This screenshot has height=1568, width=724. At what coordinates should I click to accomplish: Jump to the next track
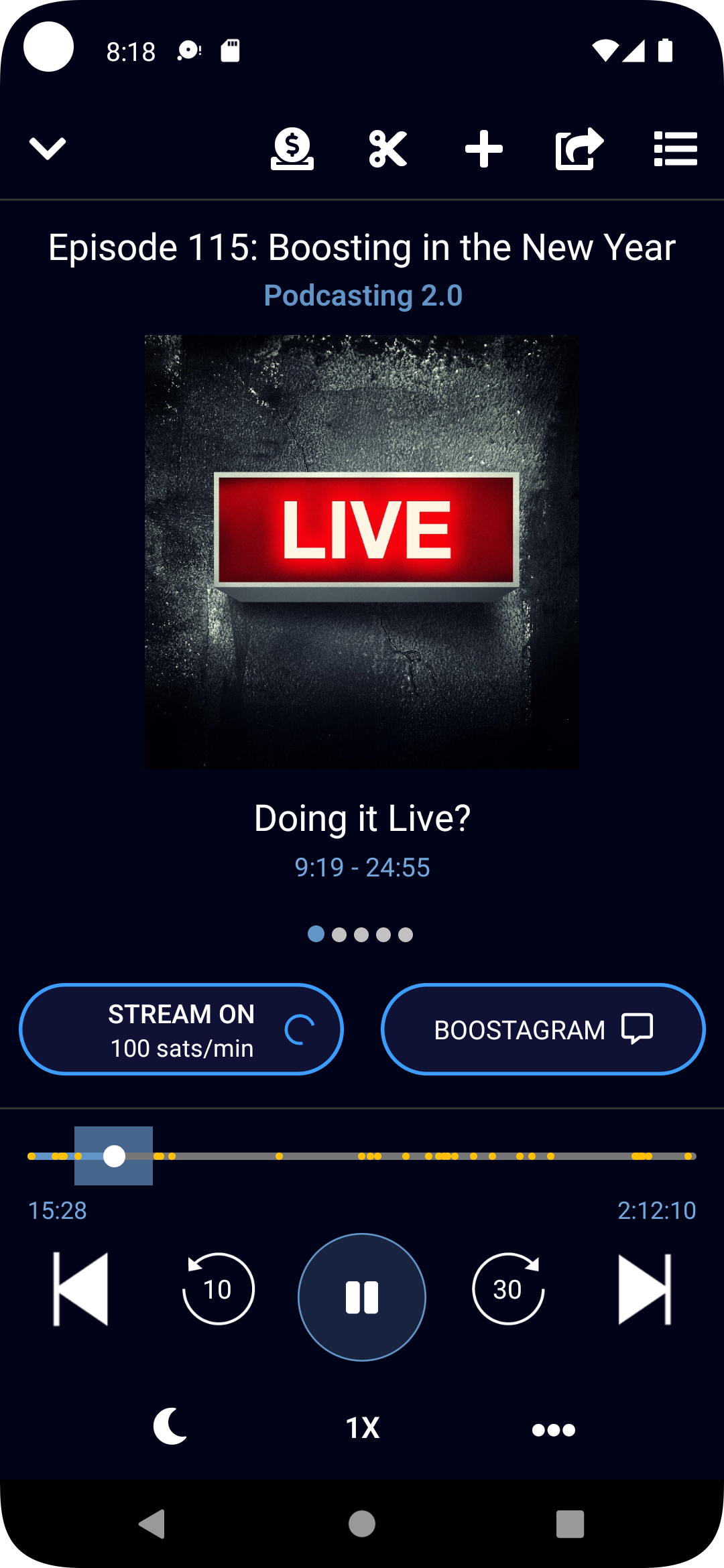pos(644,1289)
